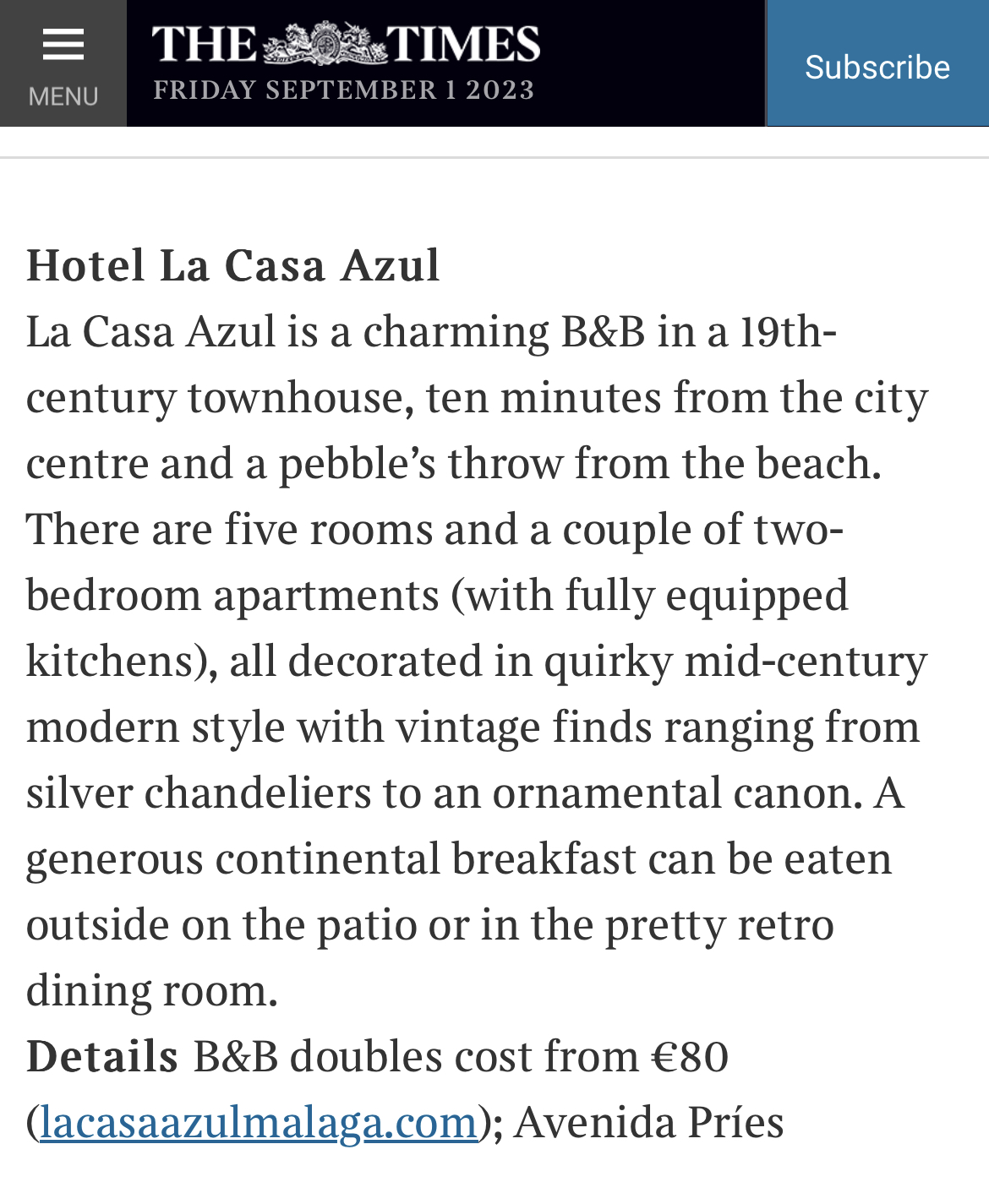
Task: Open the lacasaazulmalaga.com link
Action: (259, 1123)
